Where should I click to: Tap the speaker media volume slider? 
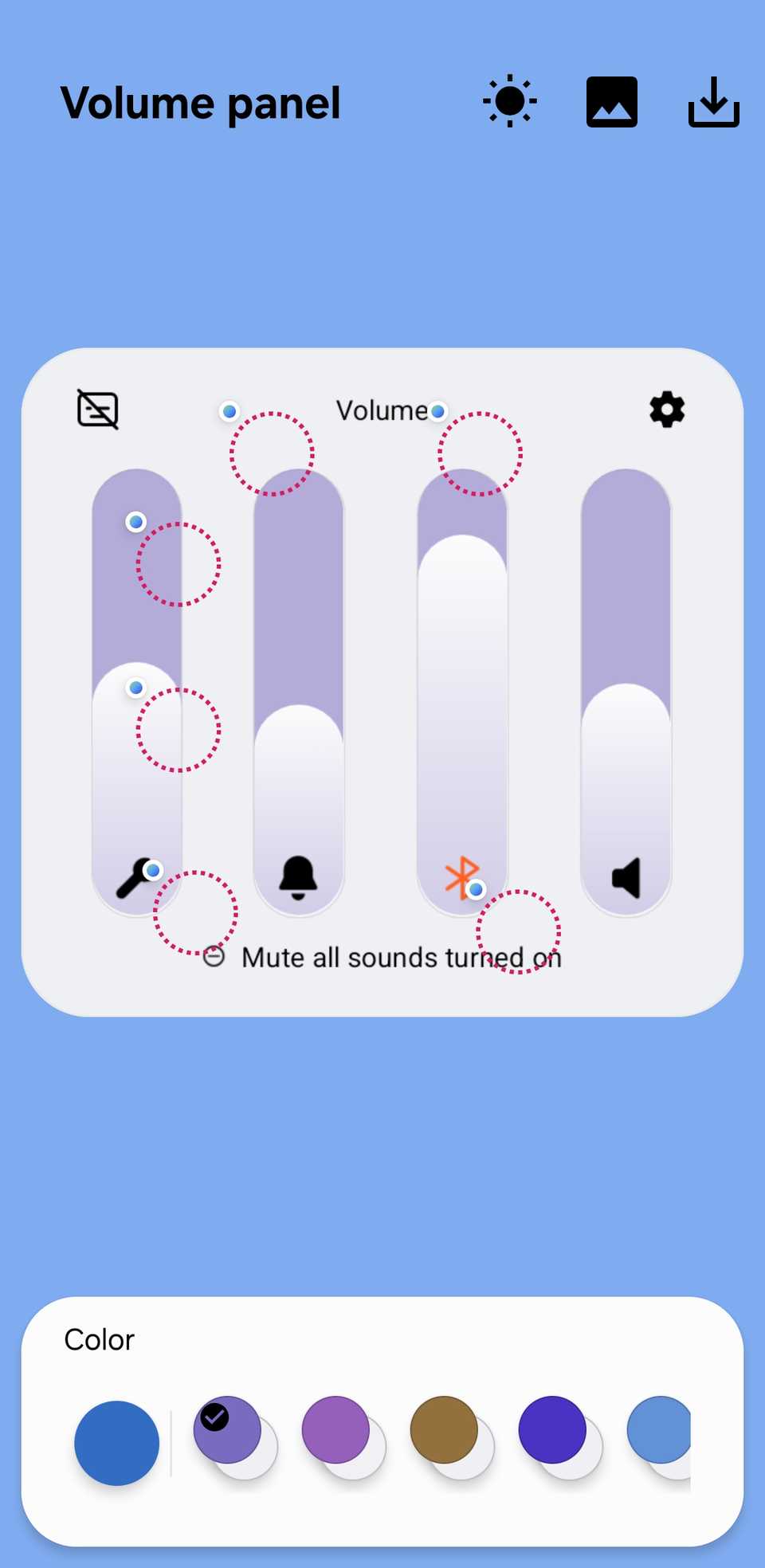(626, 693)
